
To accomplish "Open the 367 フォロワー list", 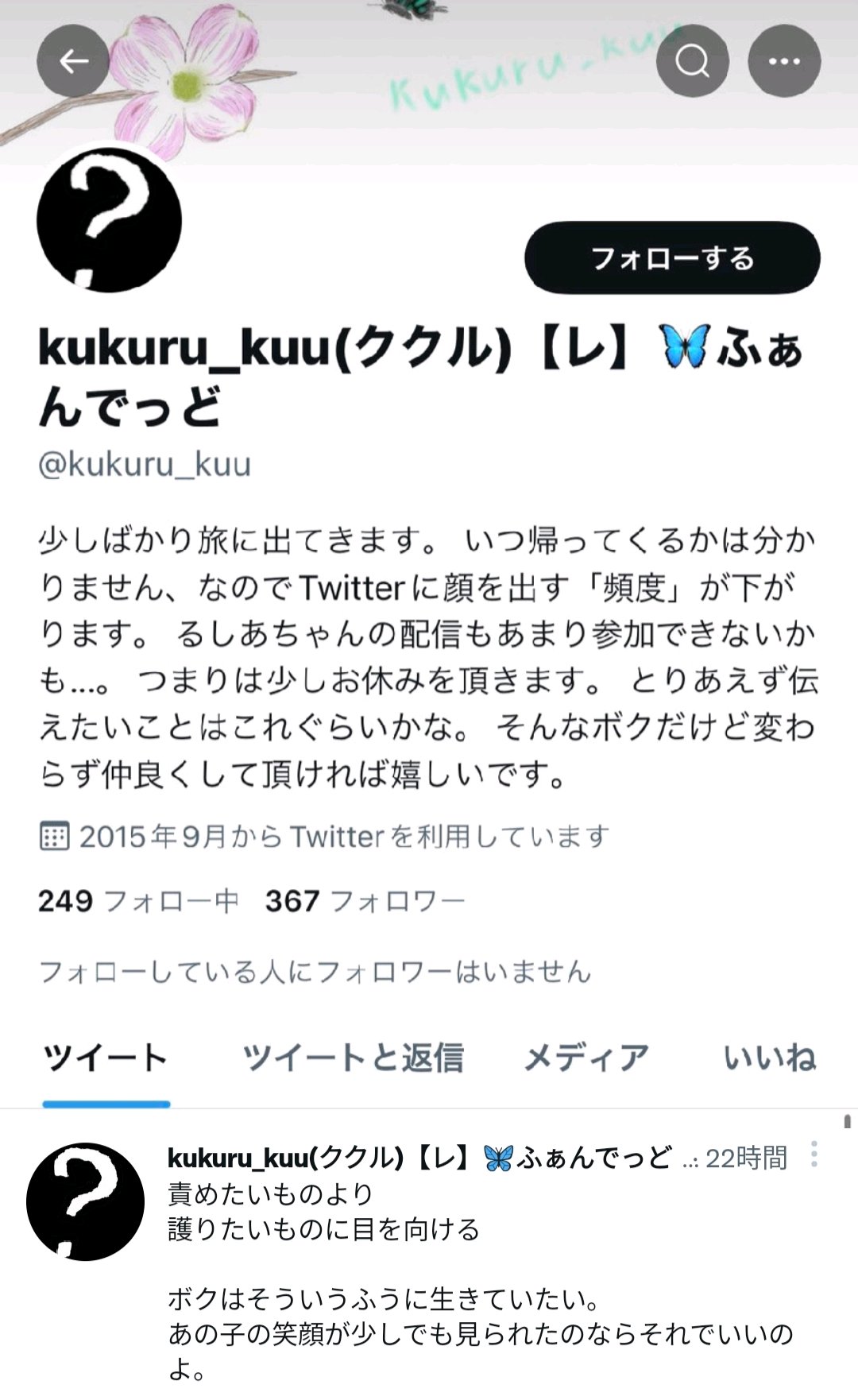I will (365, 901).
